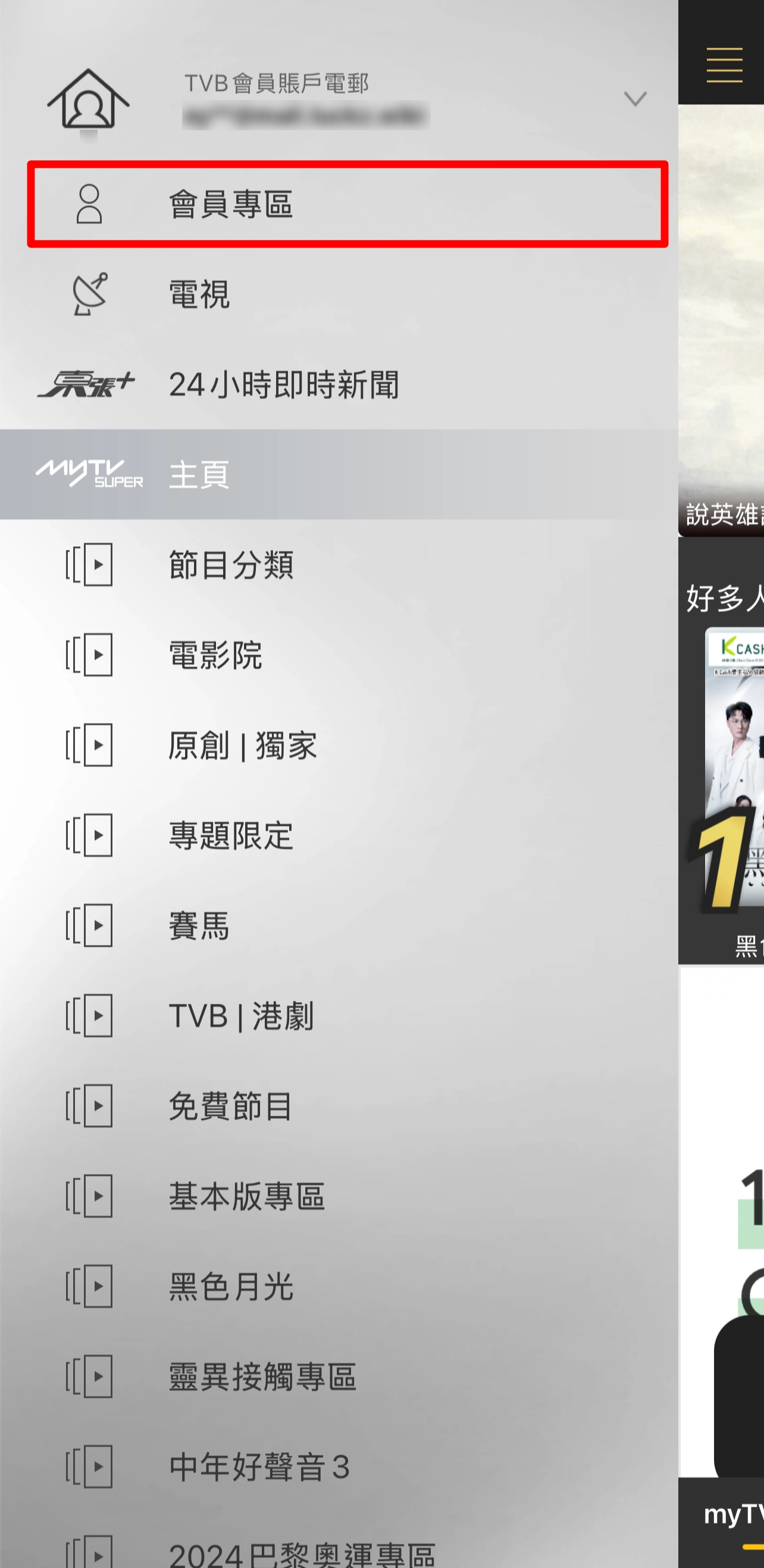This screenshot has width=764, height=1568.
Task: Select TVB | 港劇 dramas
Action: tap(241, 1016)
